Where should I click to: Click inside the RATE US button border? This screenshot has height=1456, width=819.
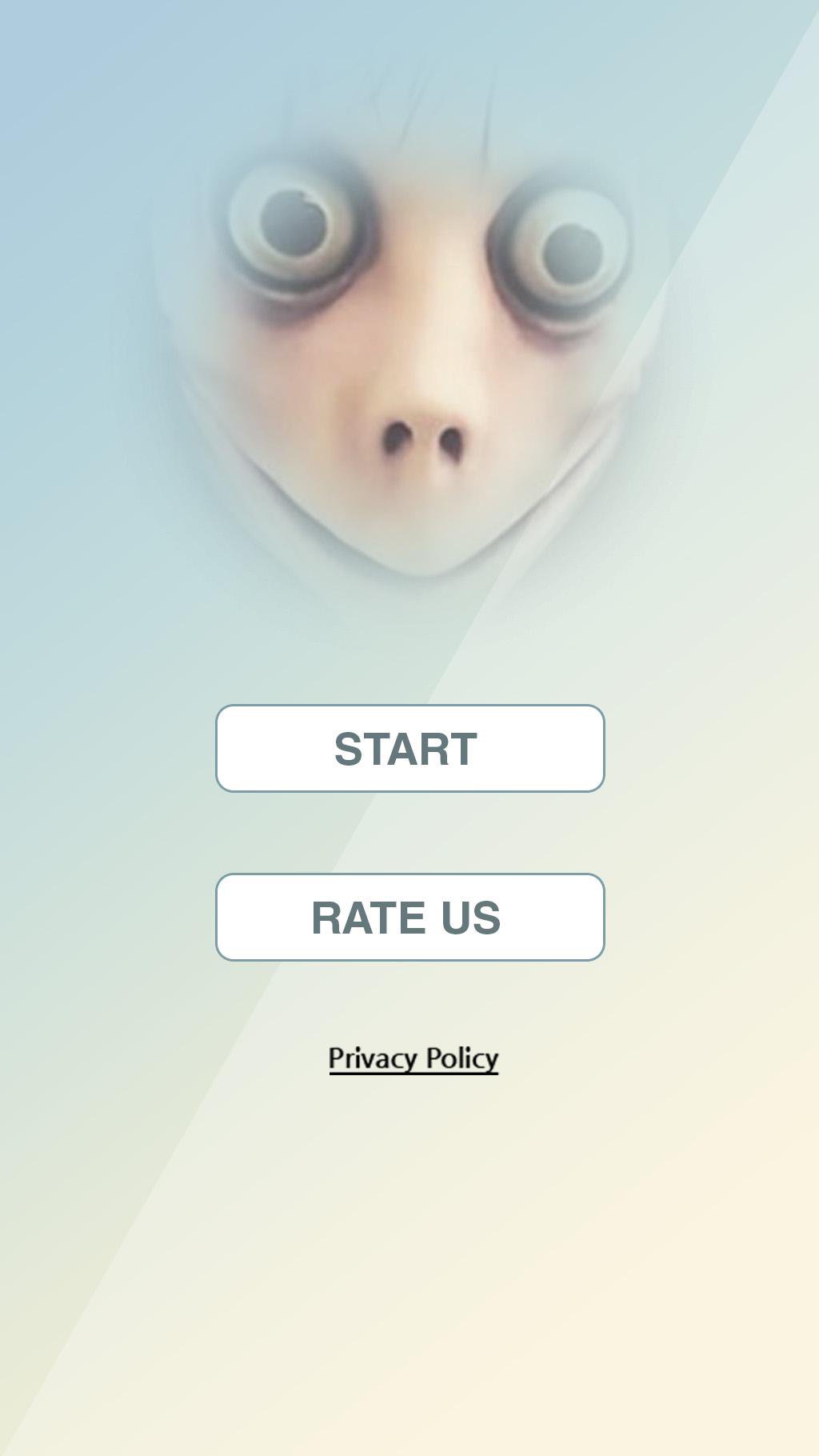click(x=409, y=917)
